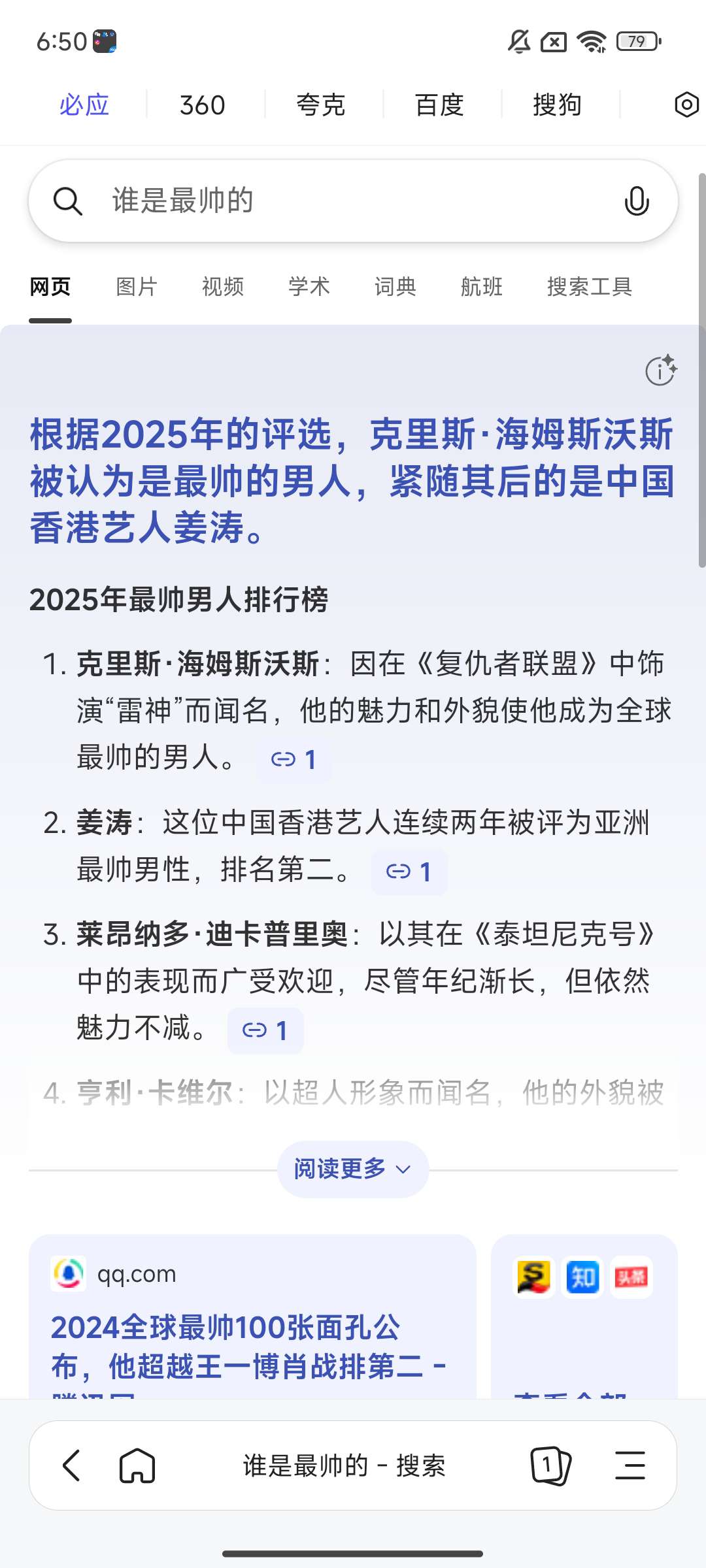This screenshot has width=706, height=1568.
Task: Switch to the 词典 tab
Action: [395, 287]
